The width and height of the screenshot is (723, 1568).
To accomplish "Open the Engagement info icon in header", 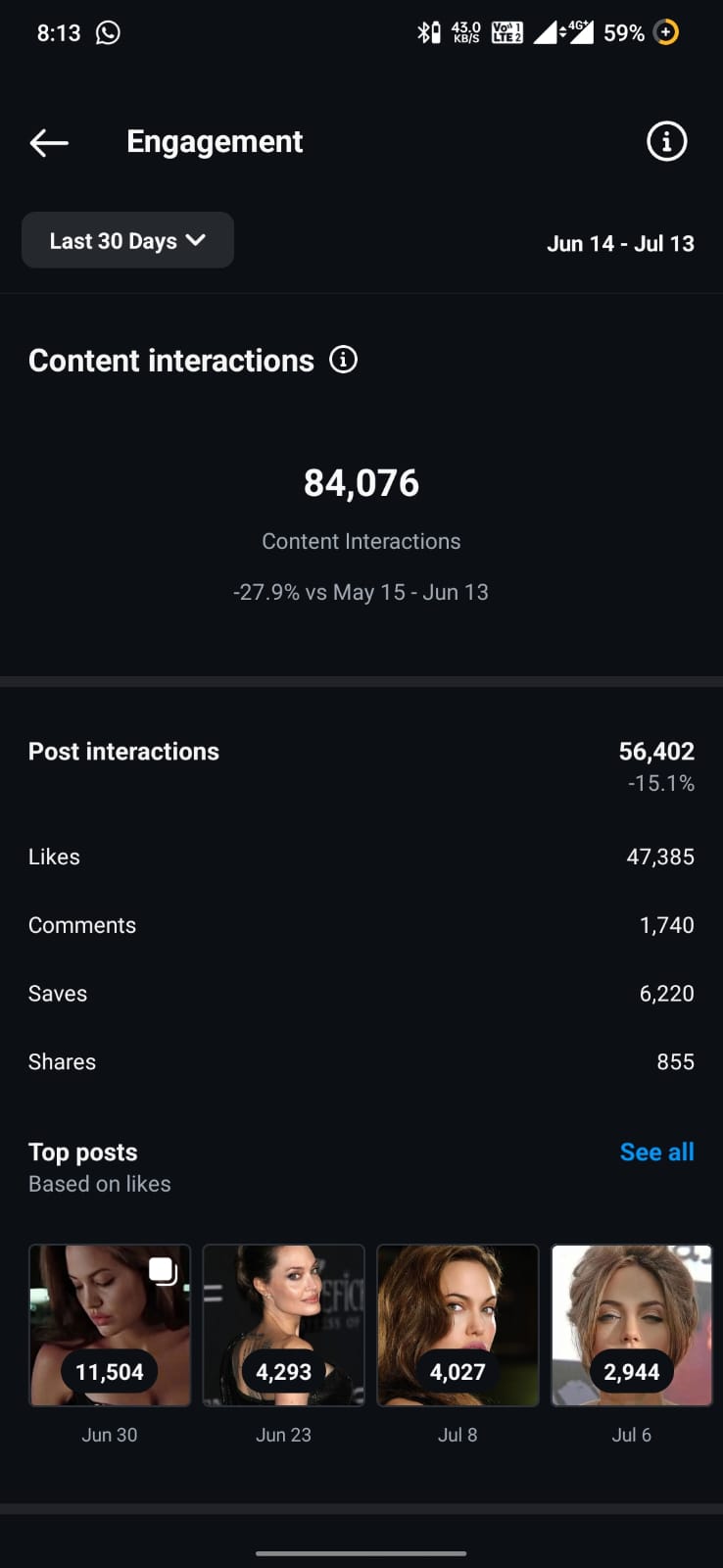I will point(666,142).
